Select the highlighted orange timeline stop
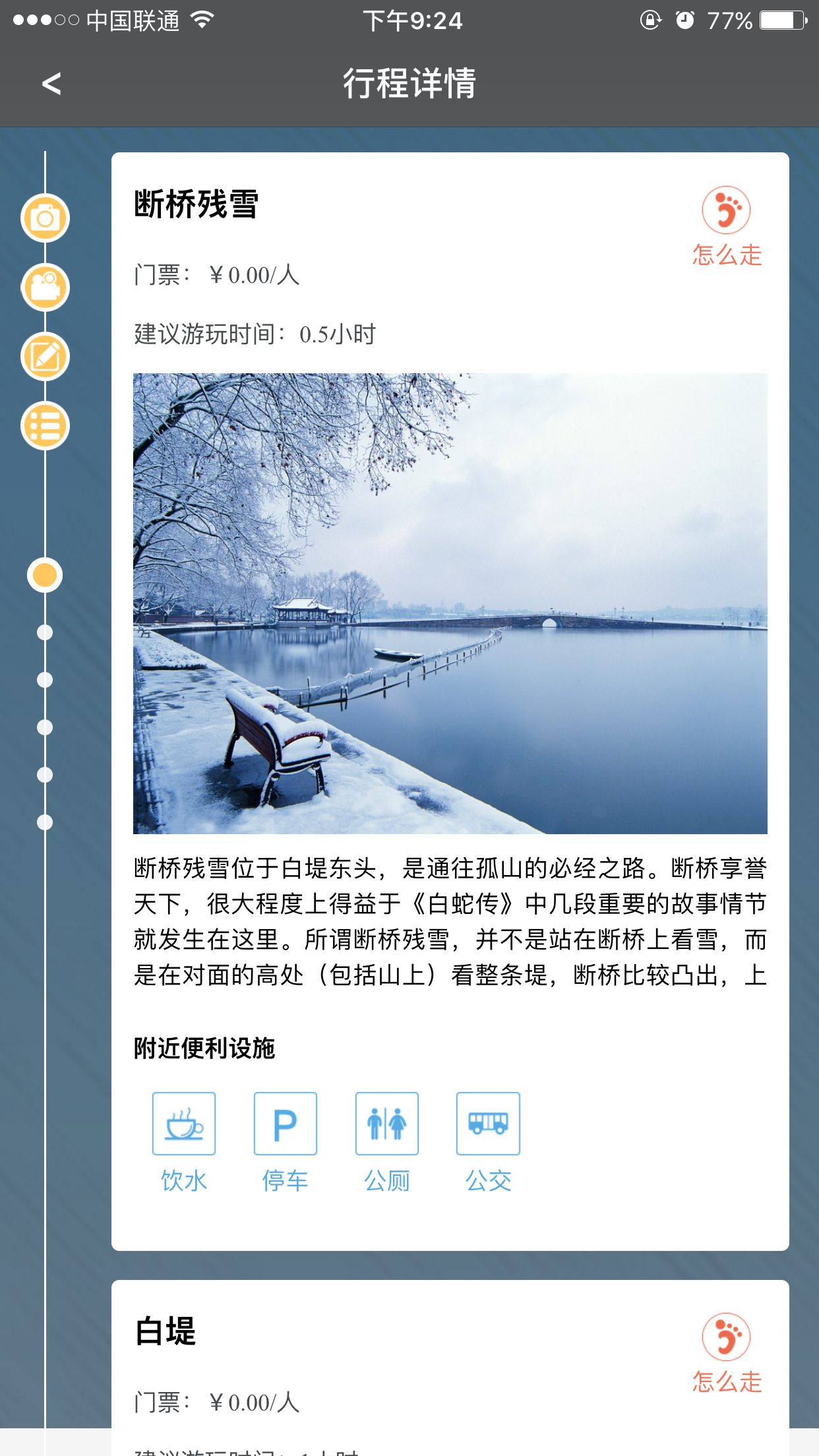 (45, 575)
